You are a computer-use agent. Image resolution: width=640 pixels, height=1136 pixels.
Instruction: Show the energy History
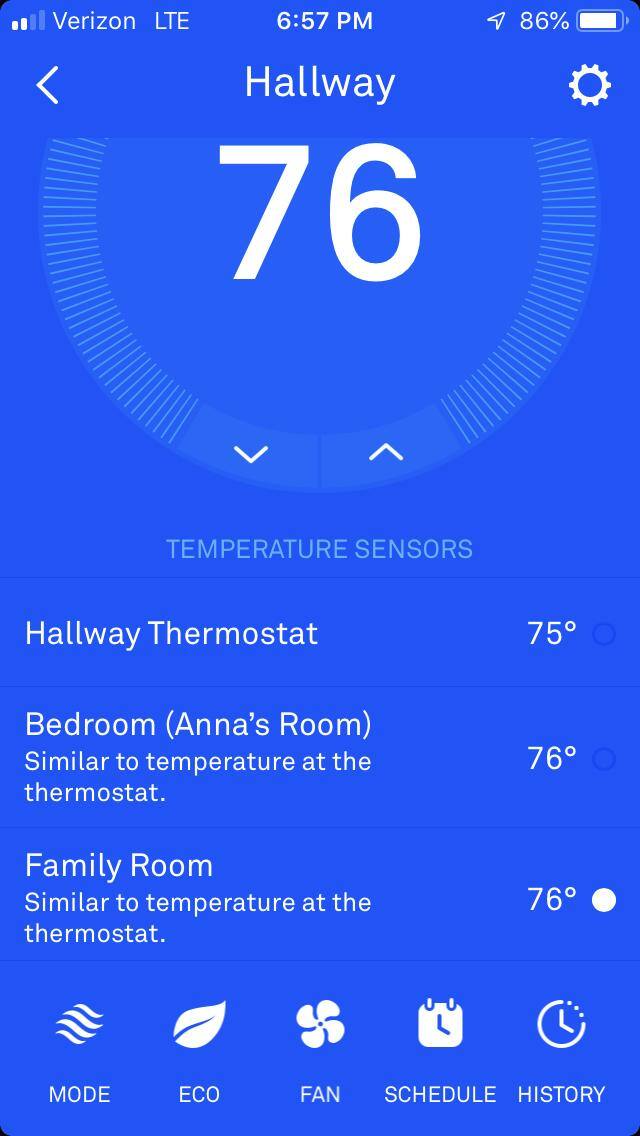pyautogui.click(x=561, y=1050)
